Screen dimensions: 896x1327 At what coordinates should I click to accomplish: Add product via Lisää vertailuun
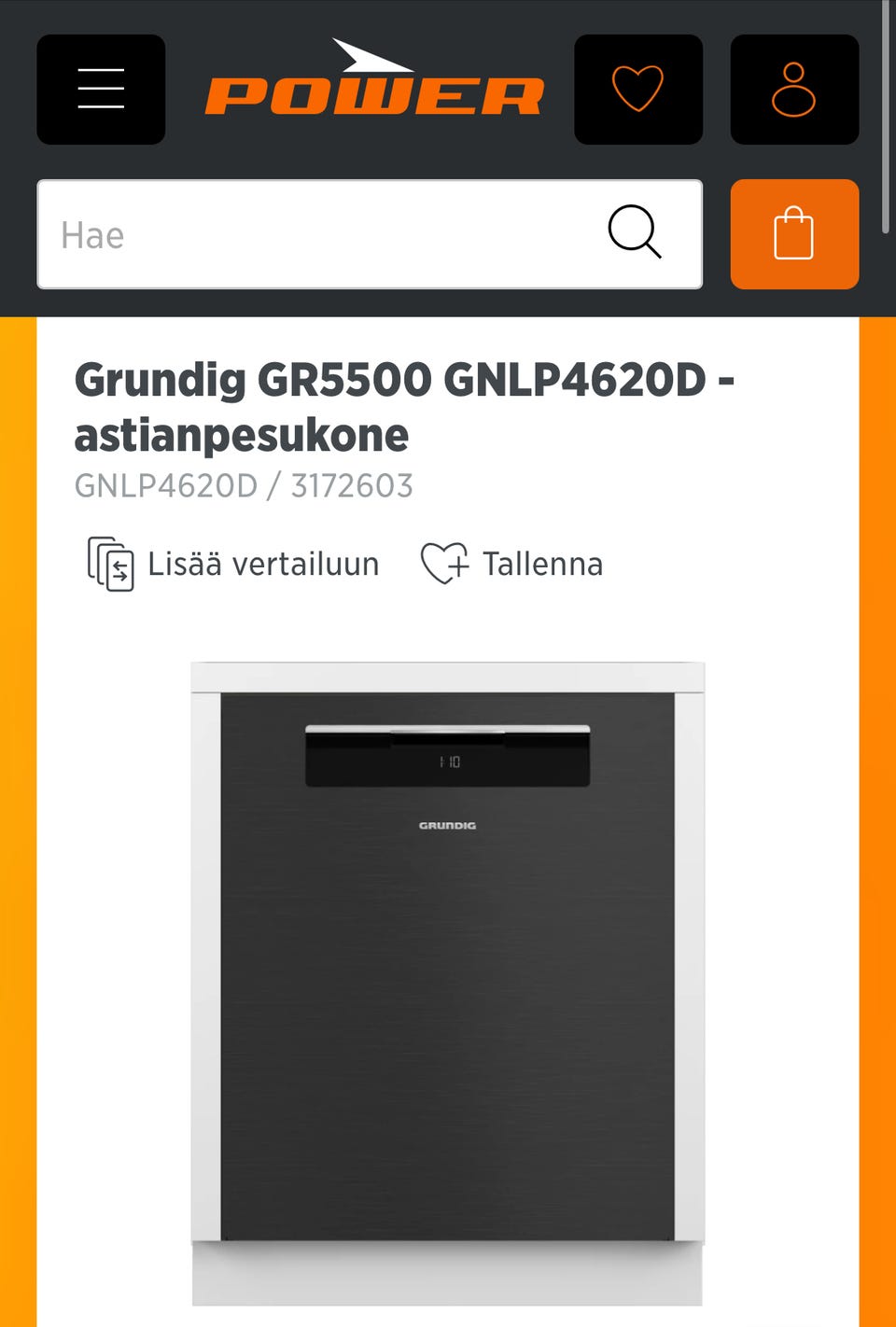(x=233, y=565)
